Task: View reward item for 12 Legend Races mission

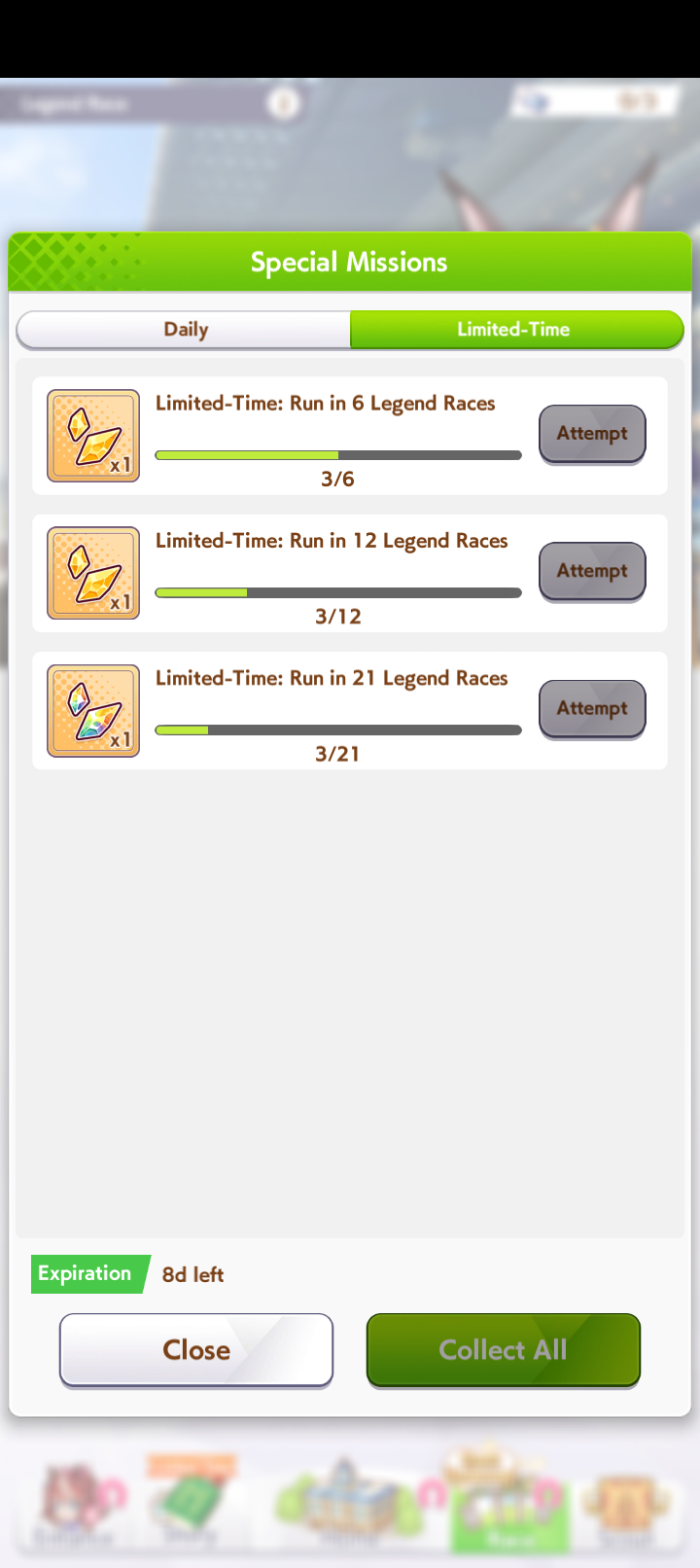Action: point(93,574)
